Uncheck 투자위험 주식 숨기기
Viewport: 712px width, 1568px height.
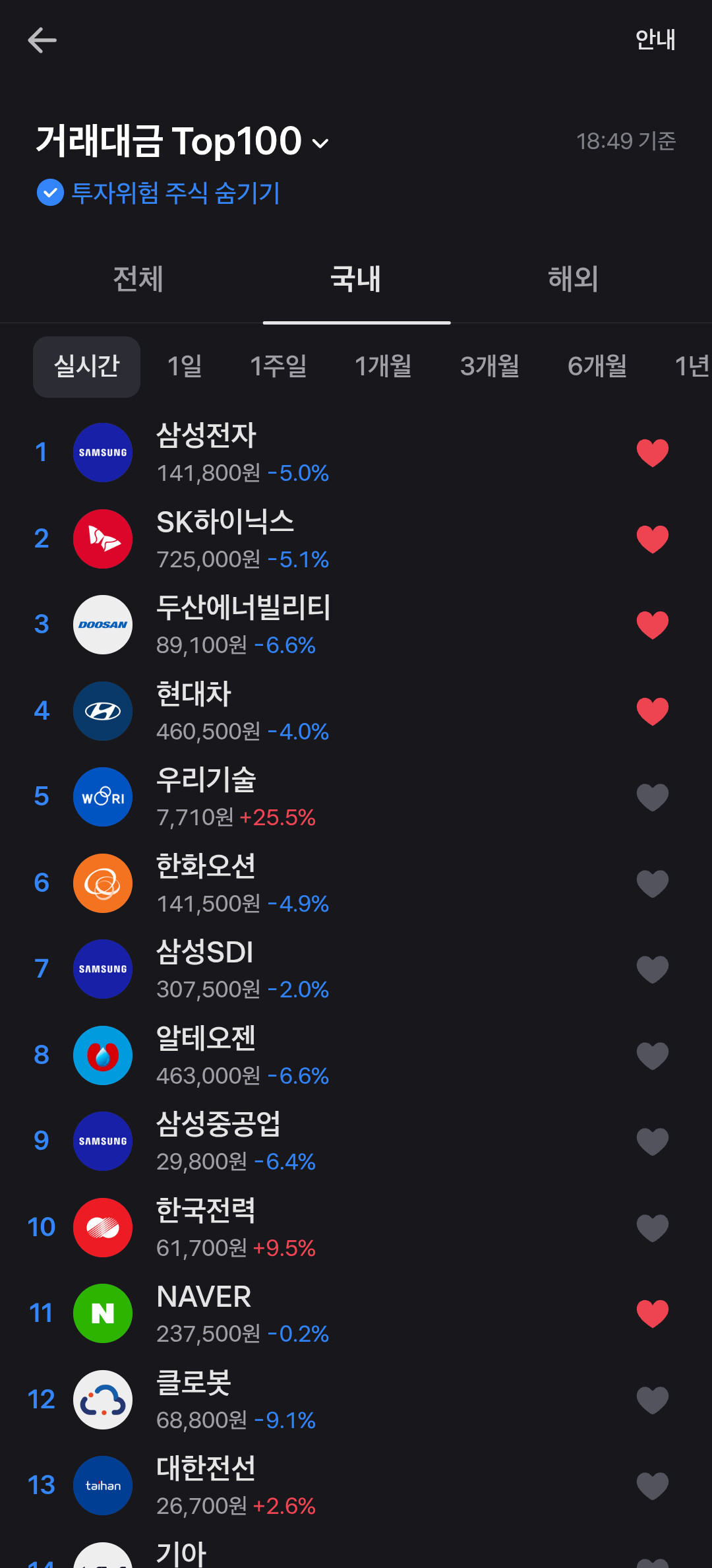point(50,193)
